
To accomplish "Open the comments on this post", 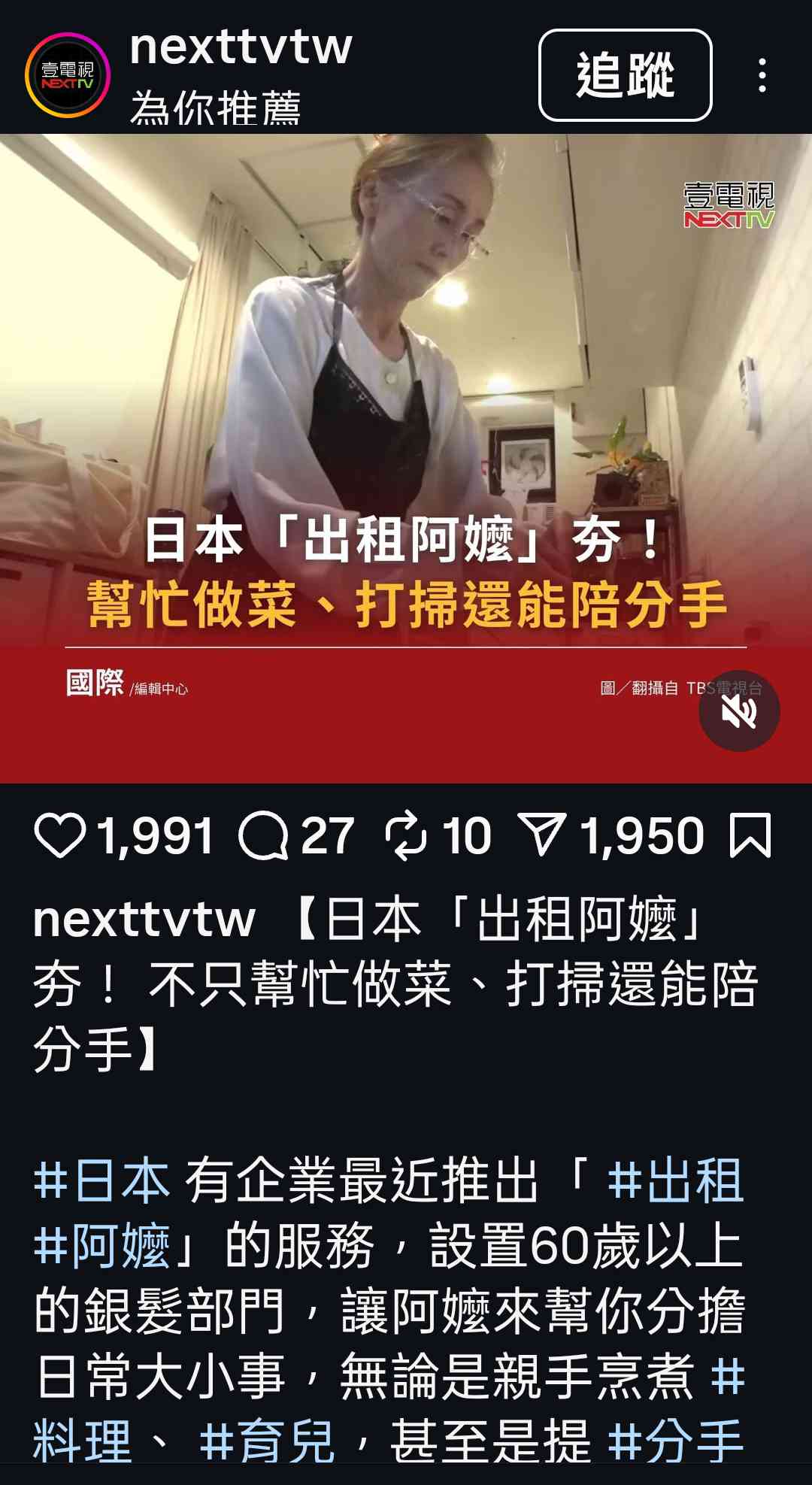I will click(263, 835).
